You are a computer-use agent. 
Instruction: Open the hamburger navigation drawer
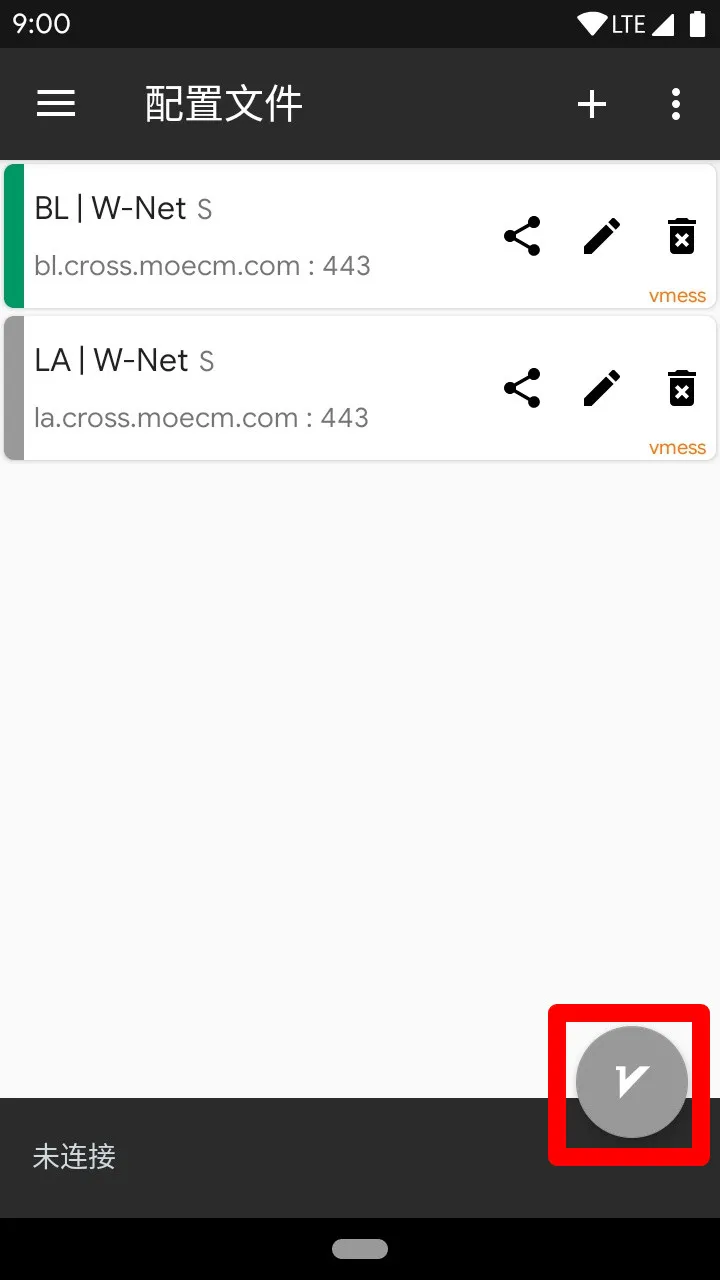click(56, 104)
